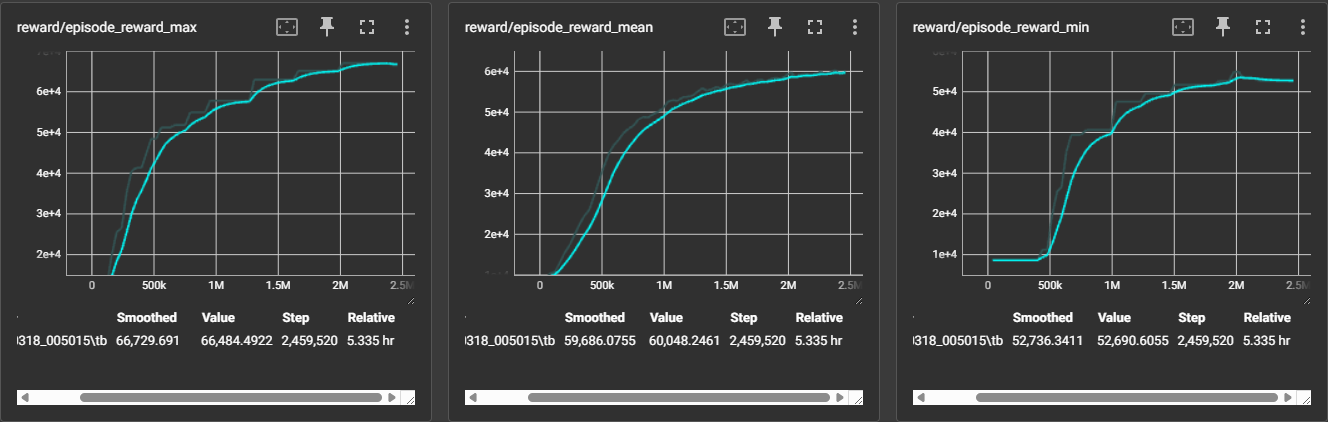
Task: Click left scroll arrow under episode_reward_mean table
Action: [474, 397]
